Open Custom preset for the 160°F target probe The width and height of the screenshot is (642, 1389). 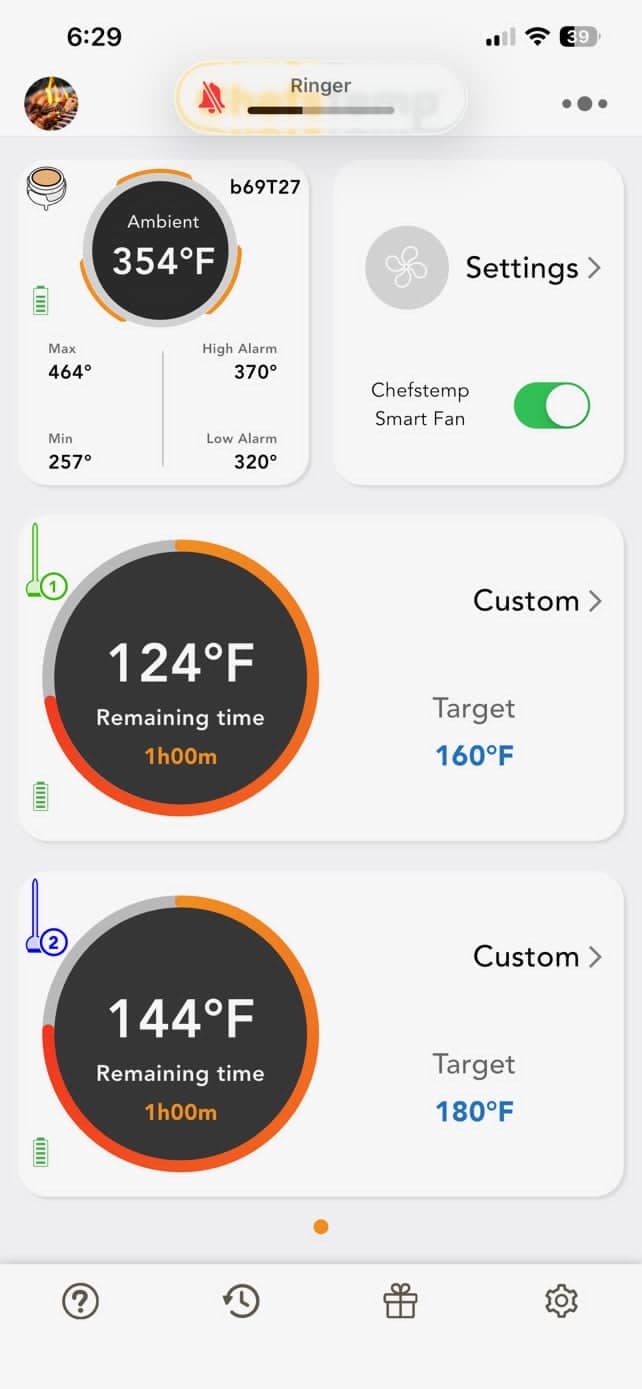537,601
